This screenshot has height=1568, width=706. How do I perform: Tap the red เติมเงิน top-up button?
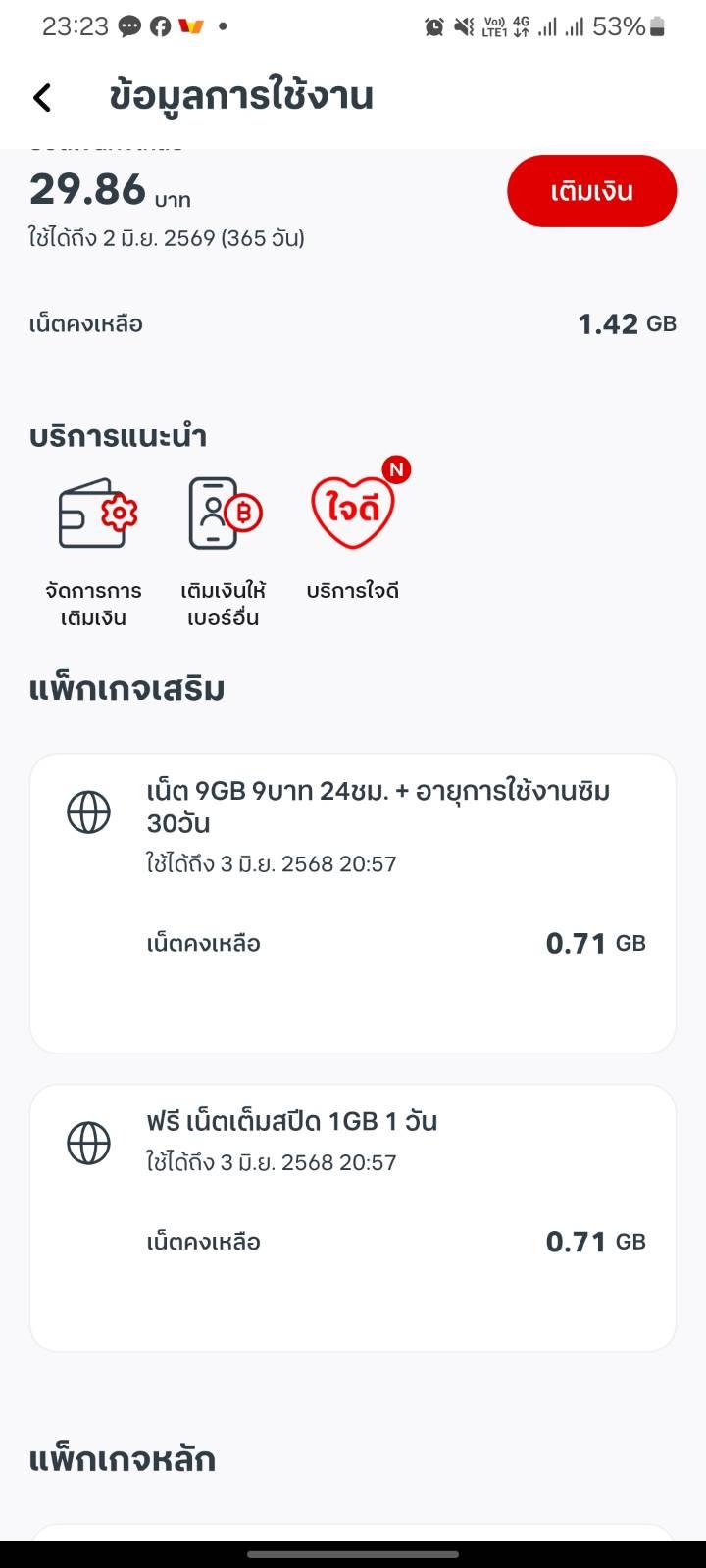coord(591,191)
